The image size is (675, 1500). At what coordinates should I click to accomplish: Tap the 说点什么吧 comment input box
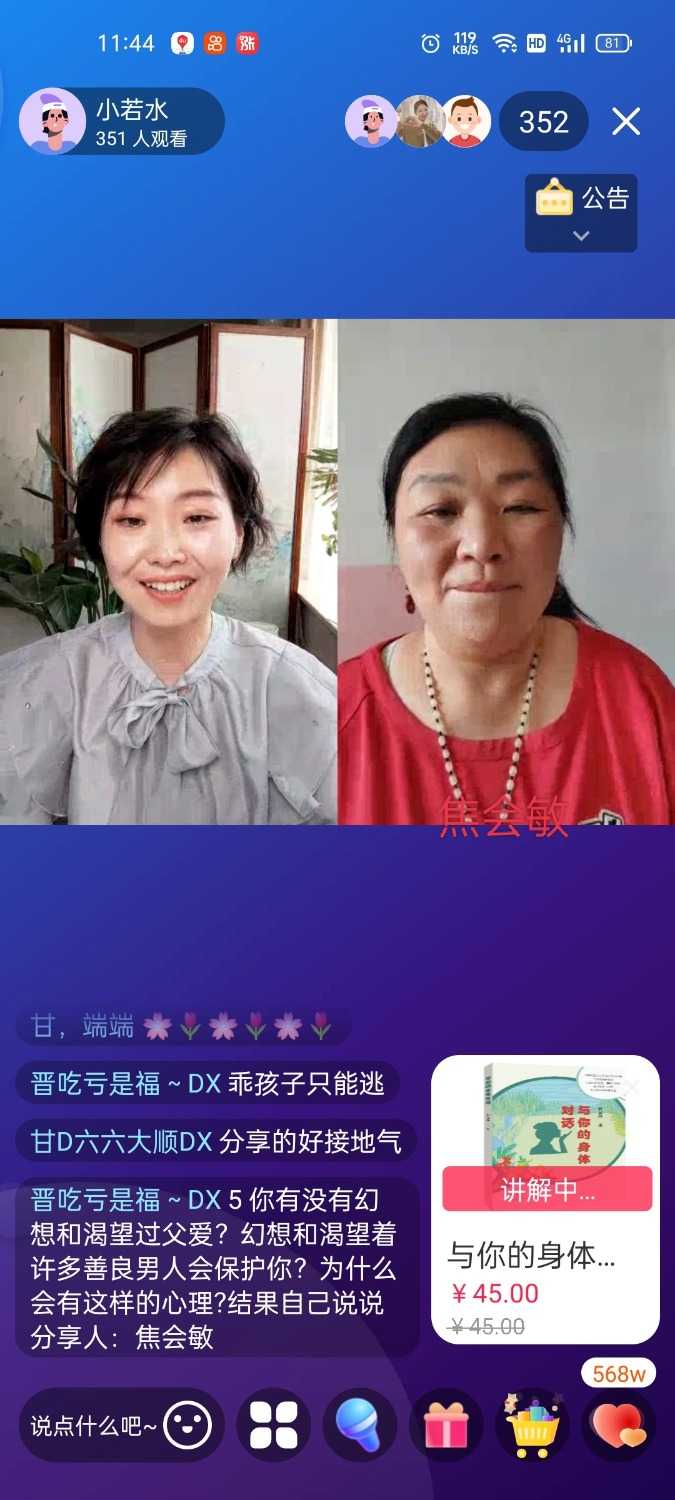pos(95,1425)
